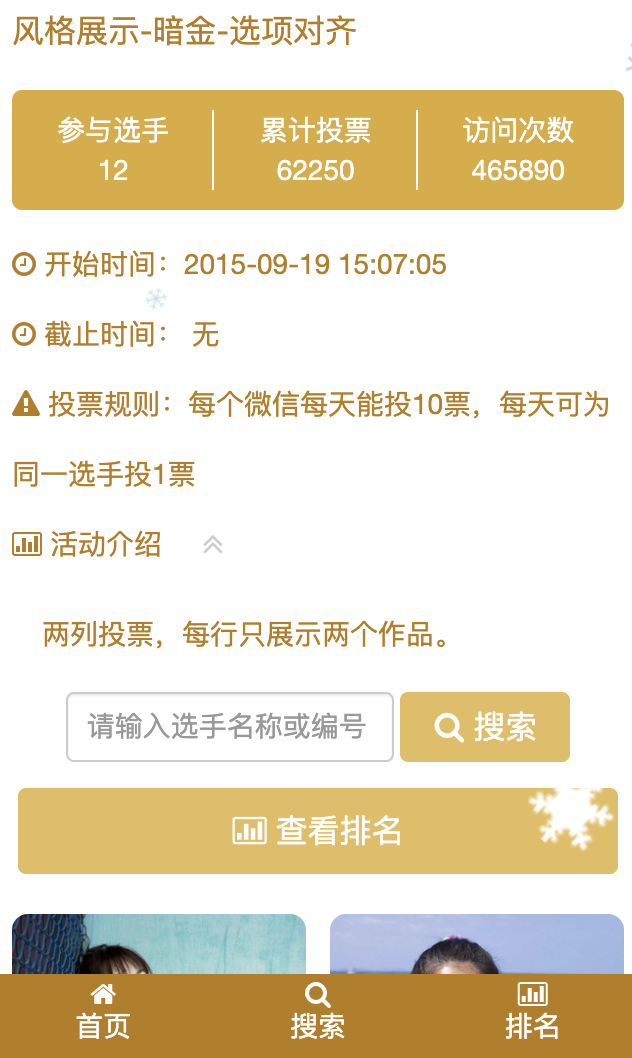The width and height of the screenshot is (632, 1058).
Task: Switch to the 排名 ranking tab
Action: (x=531, y=1014)
